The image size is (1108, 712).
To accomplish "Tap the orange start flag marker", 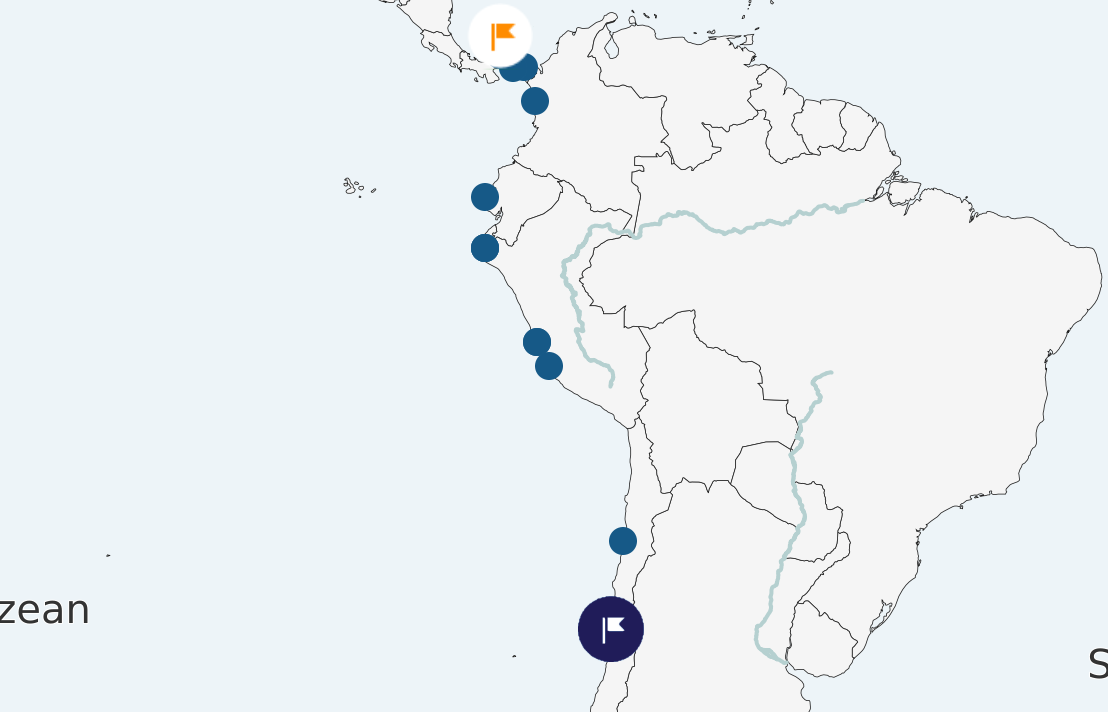I will tap(500, 36).
